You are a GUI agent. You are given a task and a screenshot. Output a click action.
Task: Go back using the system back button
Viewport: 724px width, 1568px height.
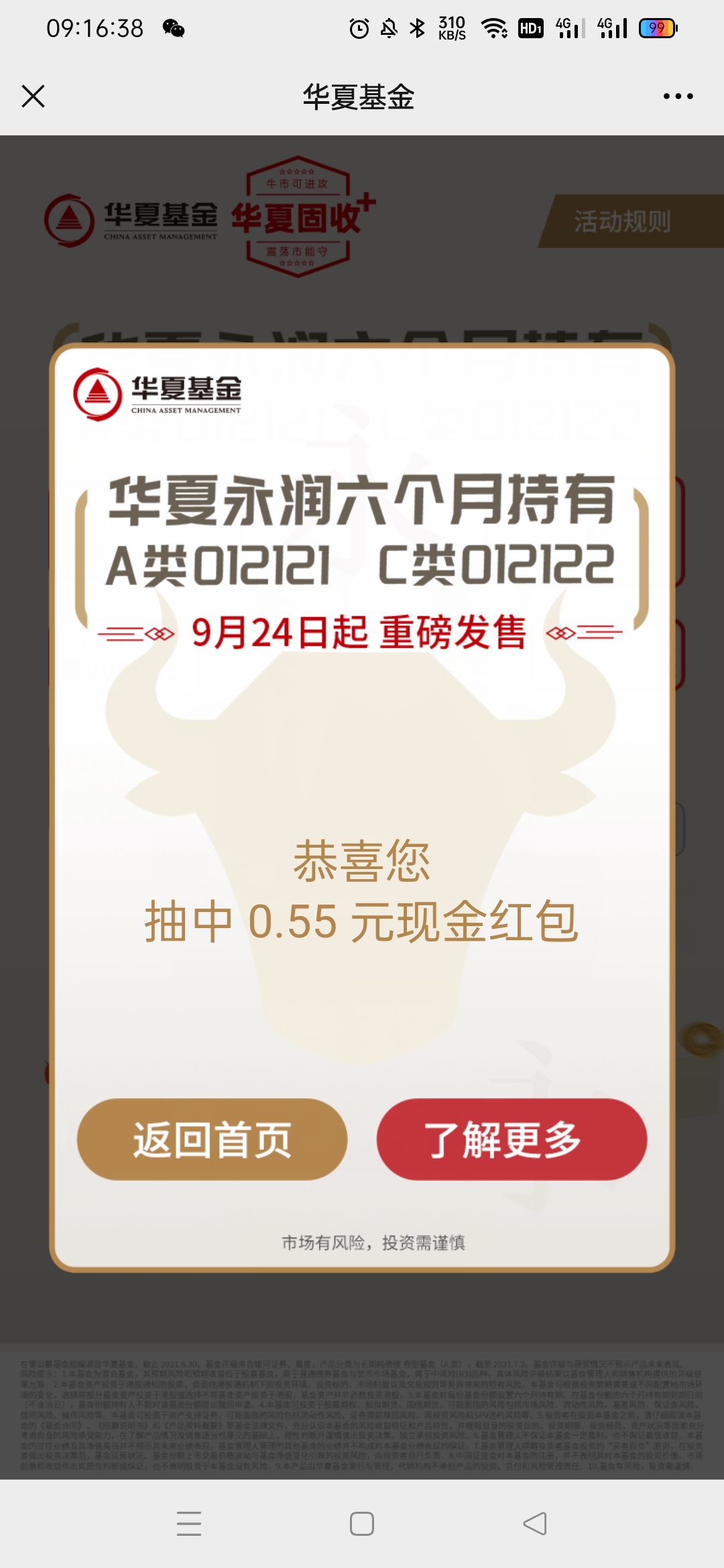535,1524
